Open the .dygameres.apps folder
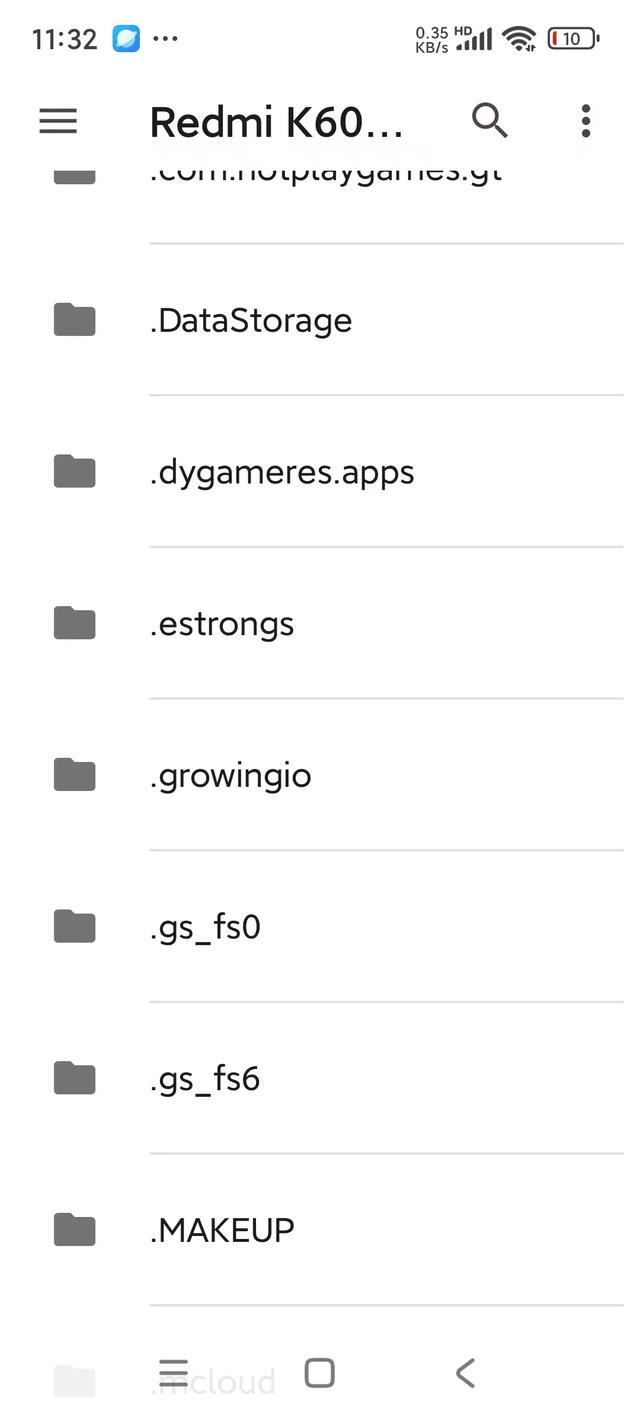 pyautogui.click(x=282, y=472)
